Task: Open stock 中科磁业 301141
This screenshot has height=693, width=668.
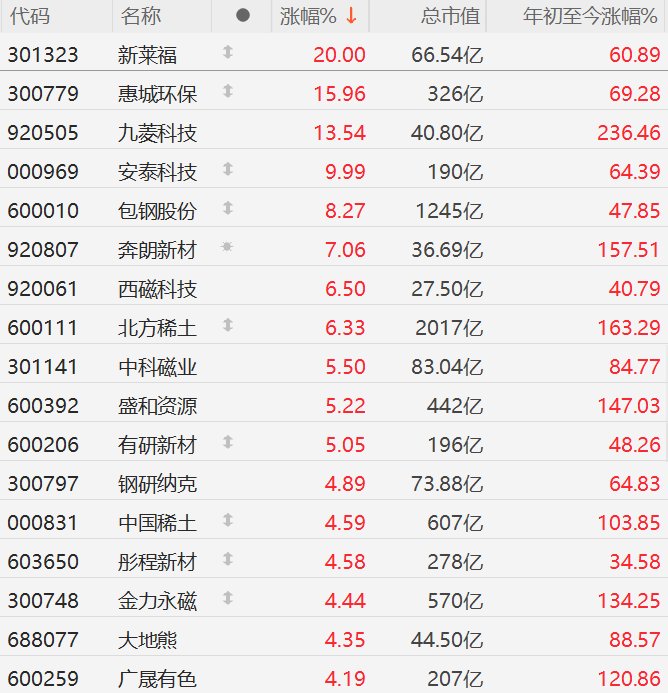Action: (158, 367)
